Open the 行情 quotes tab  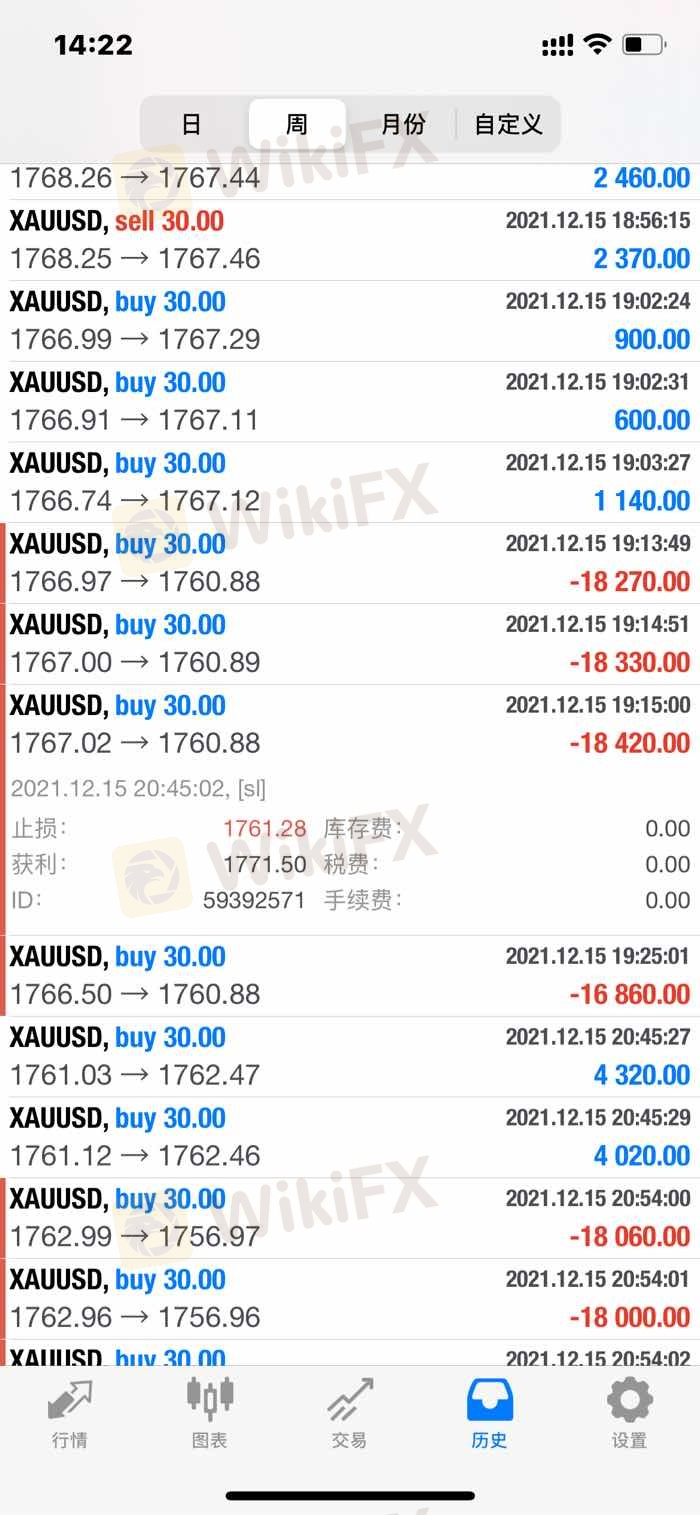[70, 1413]
